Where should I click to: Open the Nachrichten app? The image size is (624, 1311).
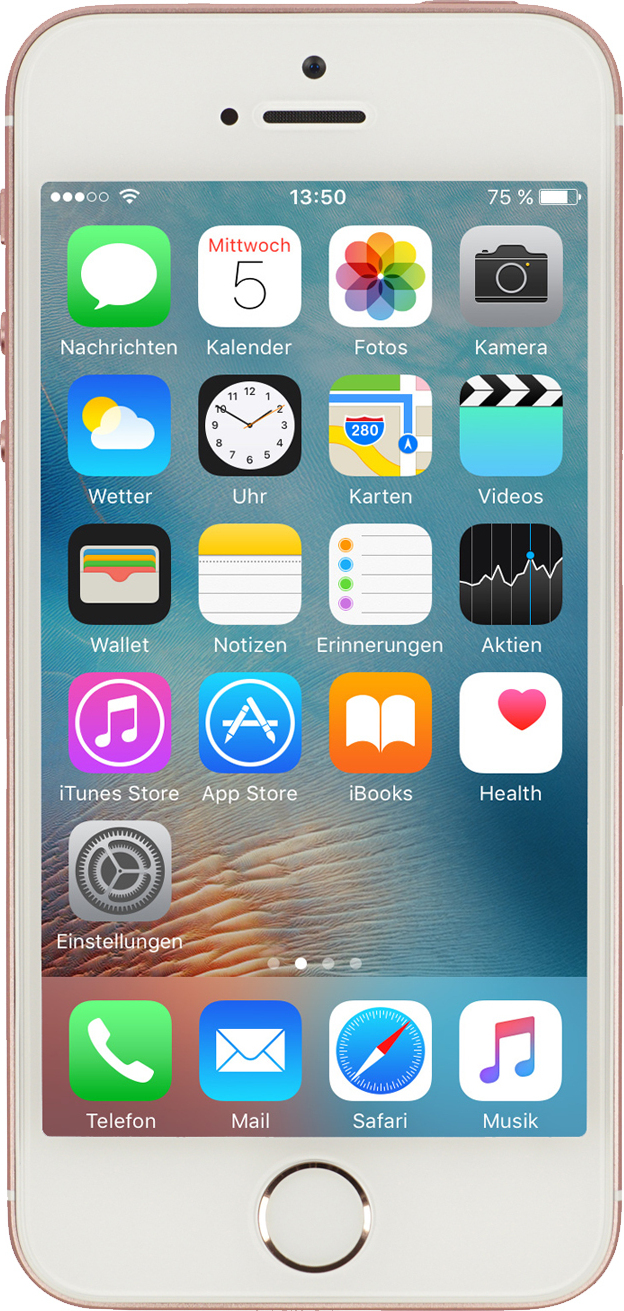pyautogui.click(x=119, y=277)
